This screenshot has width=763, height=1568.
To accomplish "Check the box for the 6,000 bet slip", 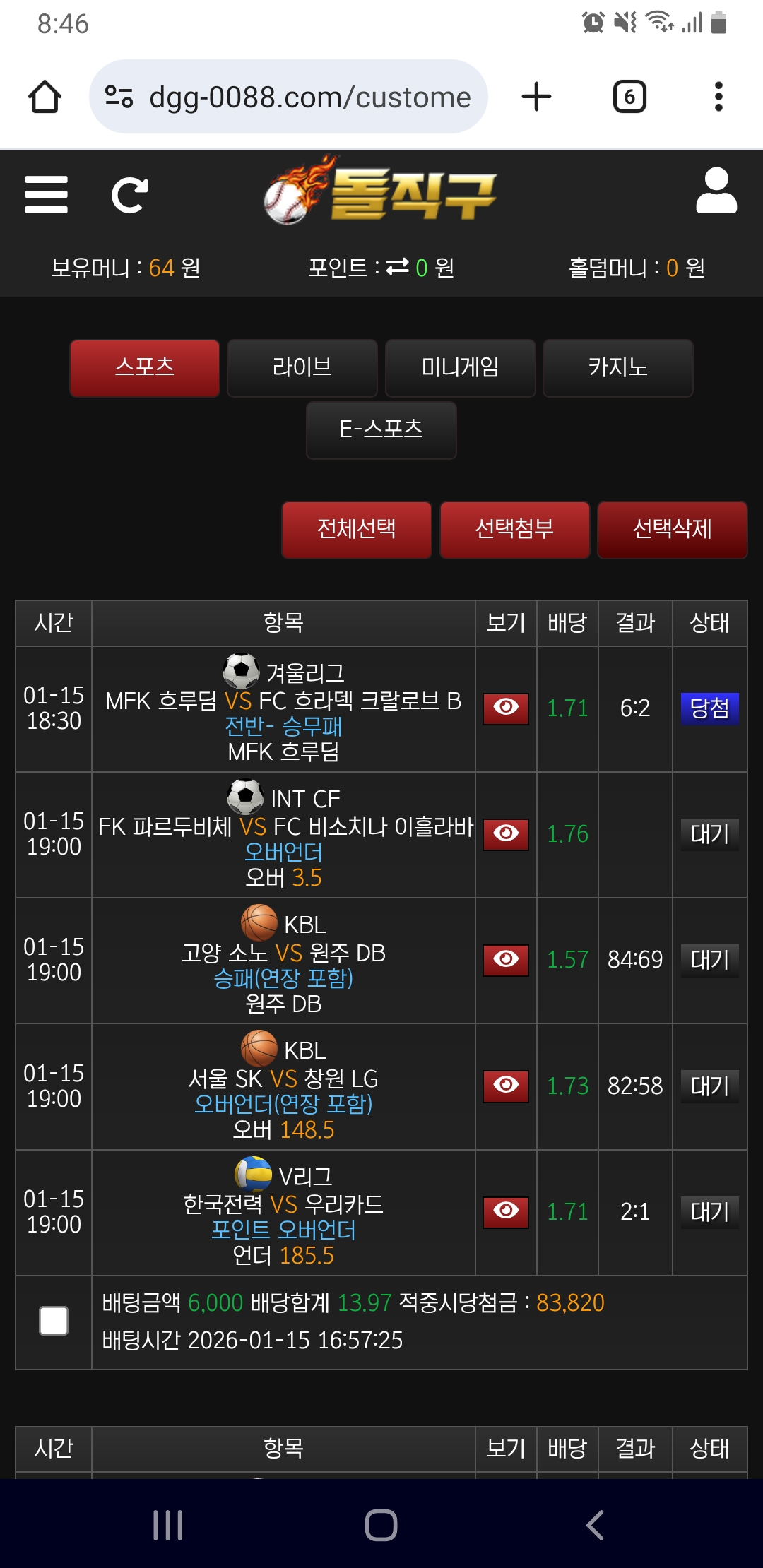I will tap(54, 1321).
